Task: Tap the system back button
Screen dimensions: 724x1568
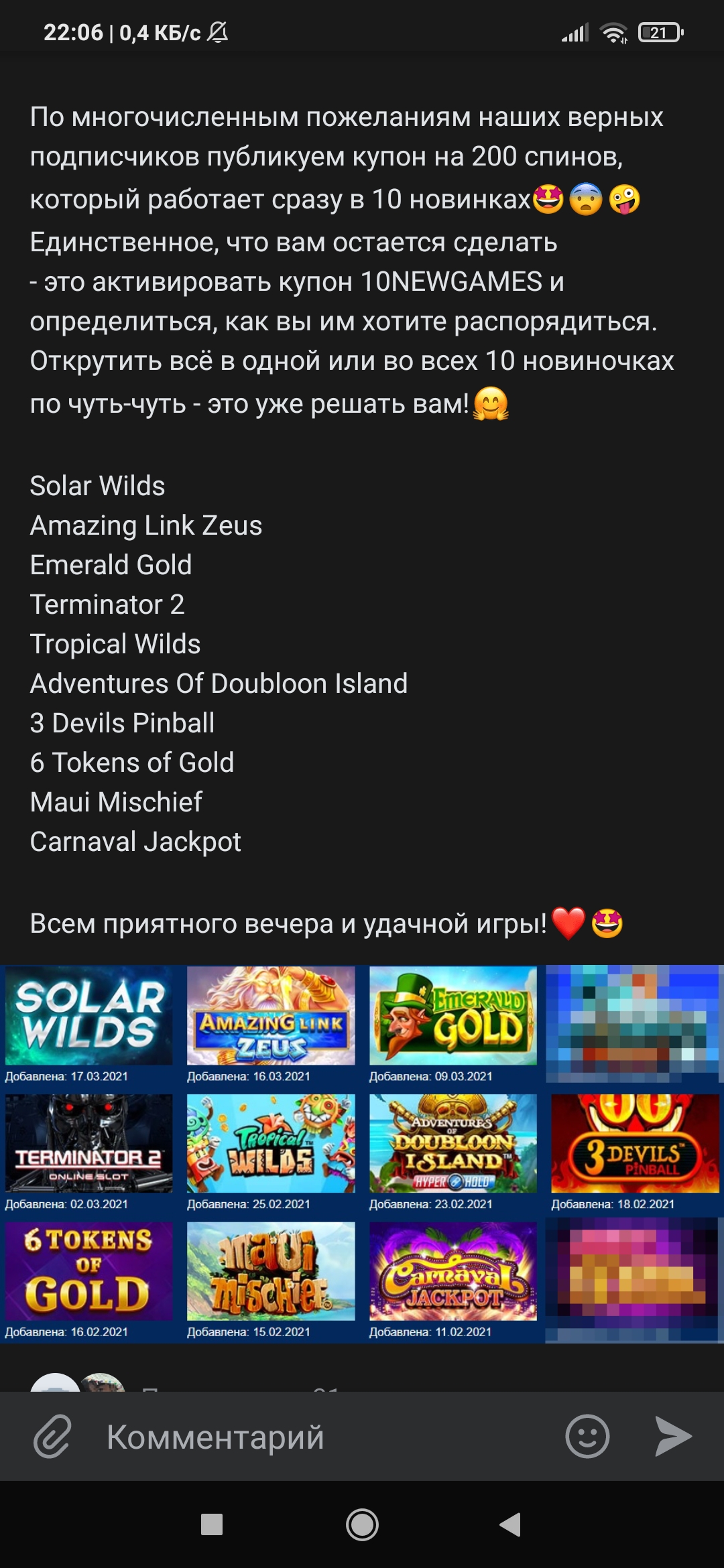Action: (511, 1524)
